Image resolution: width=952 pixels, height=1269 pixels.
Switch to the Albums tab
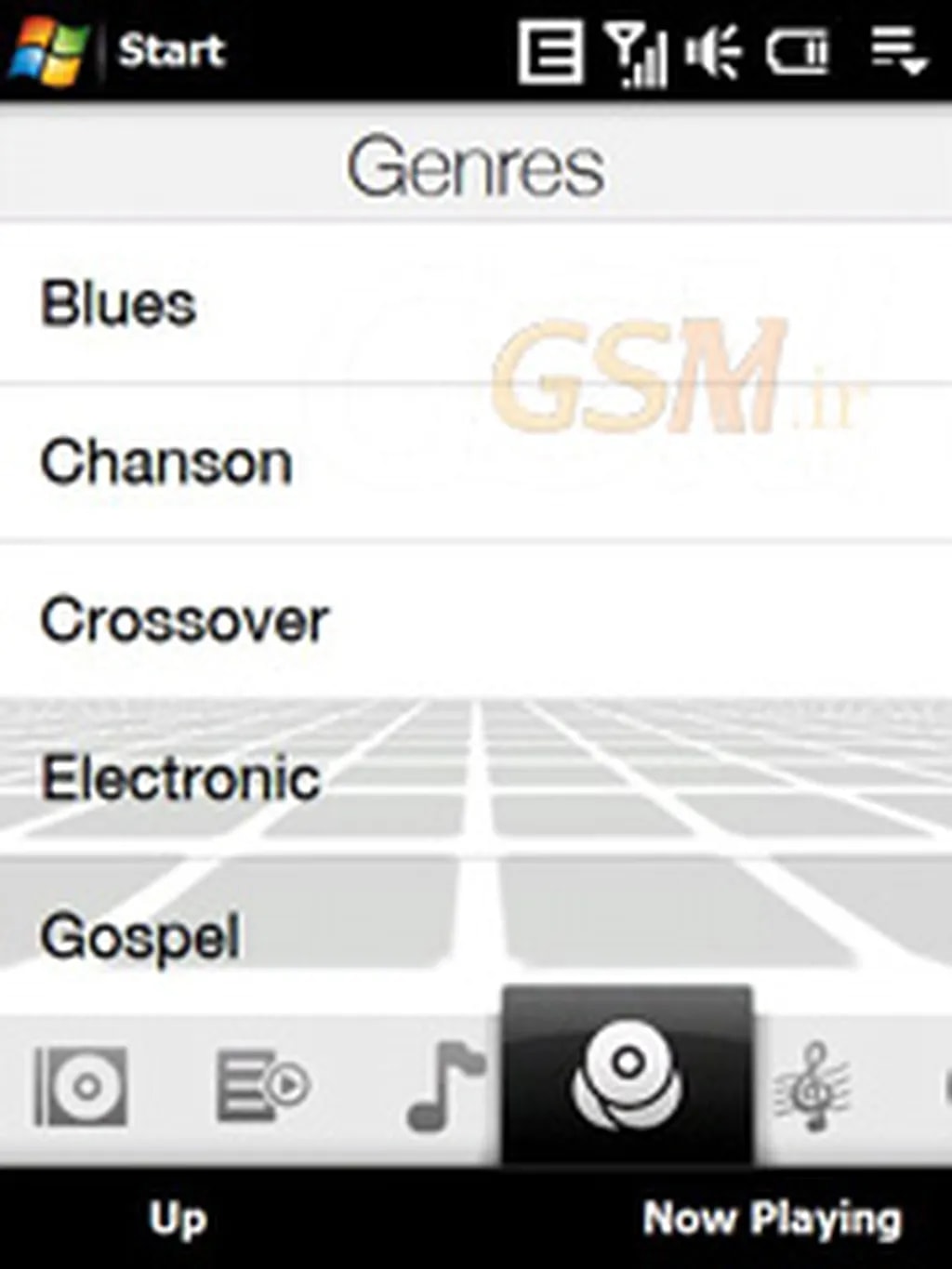click(82, 1085)
